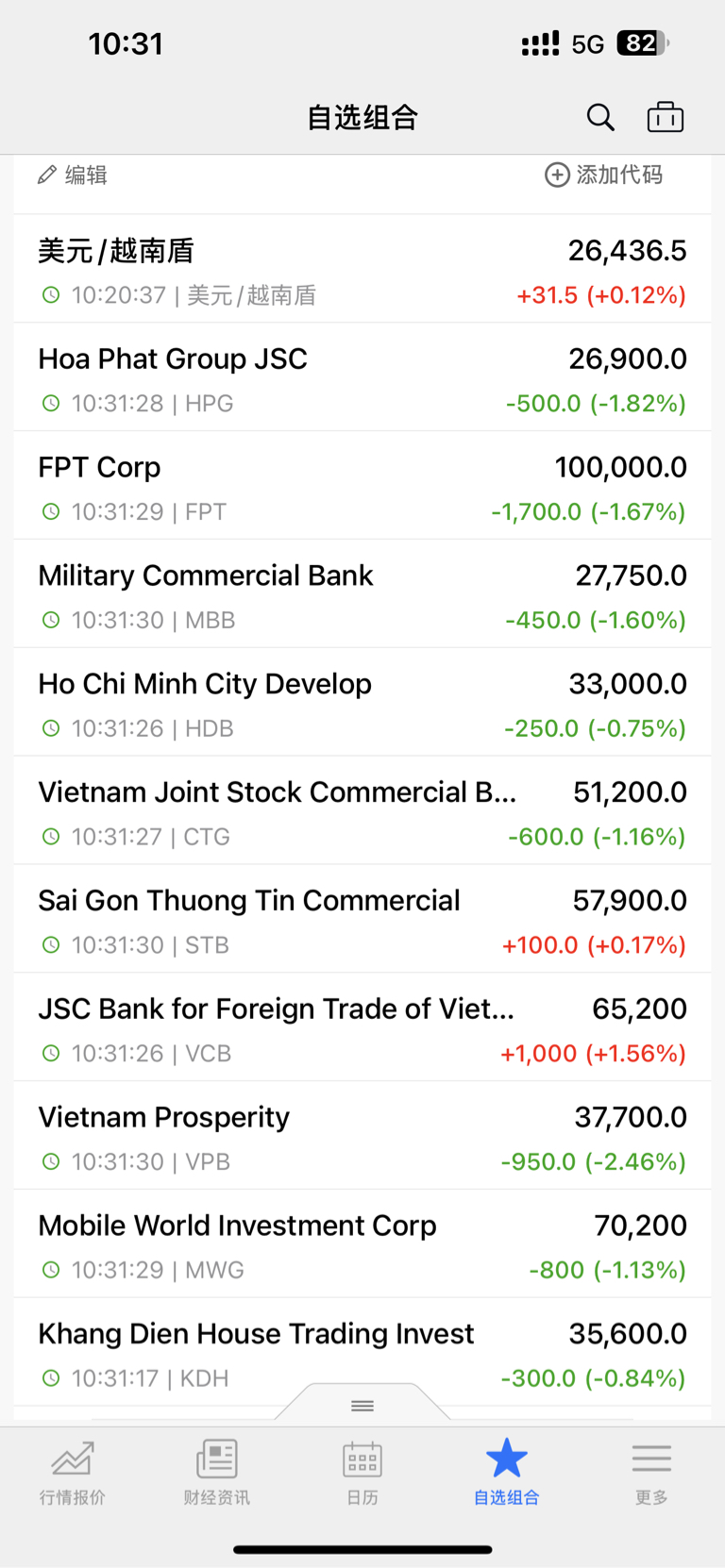The height and width of the screenshot is (1568, 725).
Task: Tap 添加代码 to add a symbol
Action: point(604,175)
